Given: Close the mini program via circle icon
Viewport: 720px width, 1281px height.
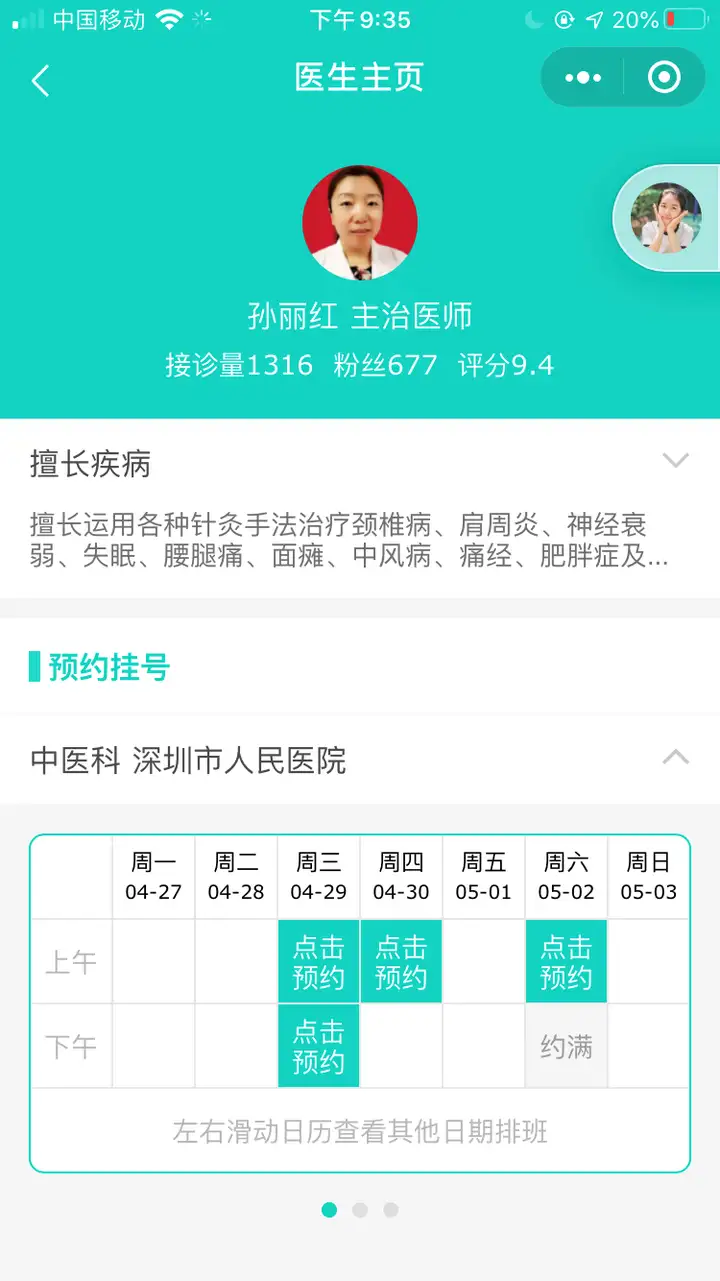Looking at the screenshot, I should coord(664,78).
